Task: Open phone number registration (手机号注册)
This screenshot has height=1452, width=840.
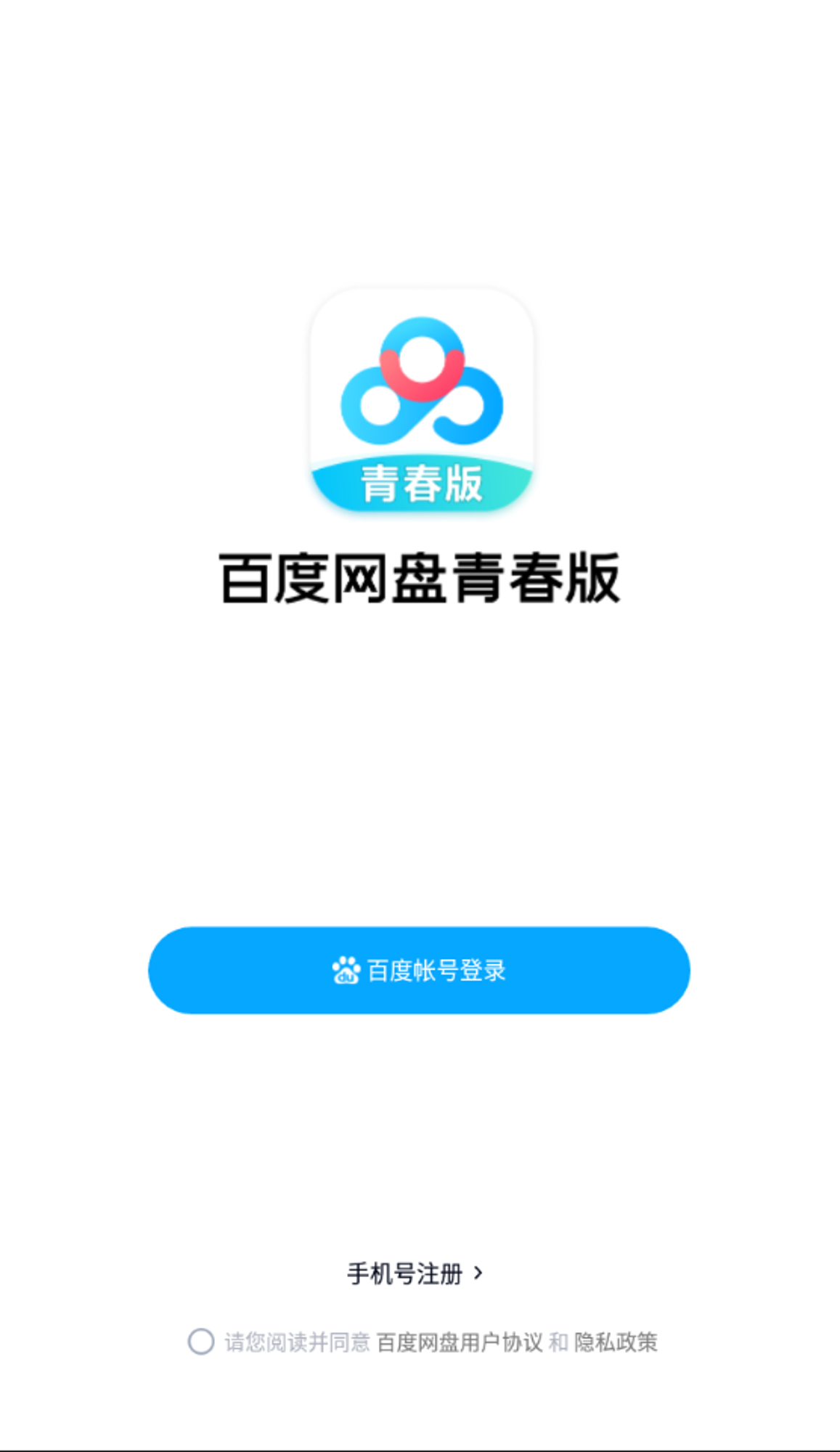Action: (414, 1273)
